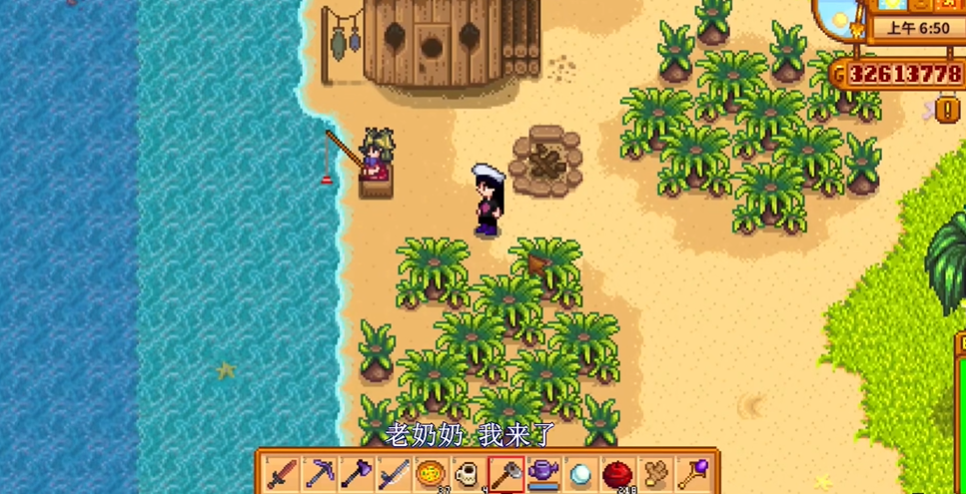Open the quest journal exclamation icon

tap(947, 108)
